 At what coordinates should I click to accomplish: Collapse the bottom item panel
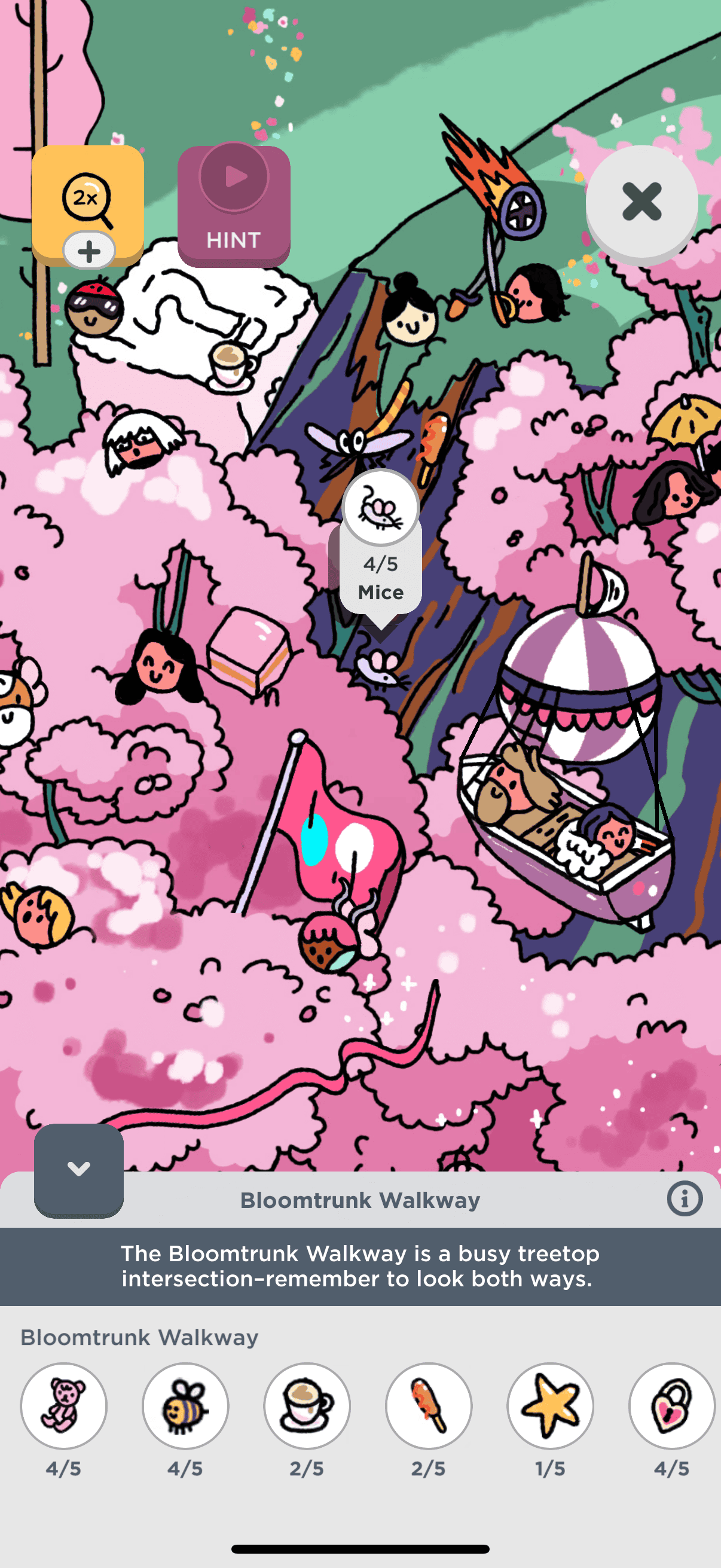78,1169
